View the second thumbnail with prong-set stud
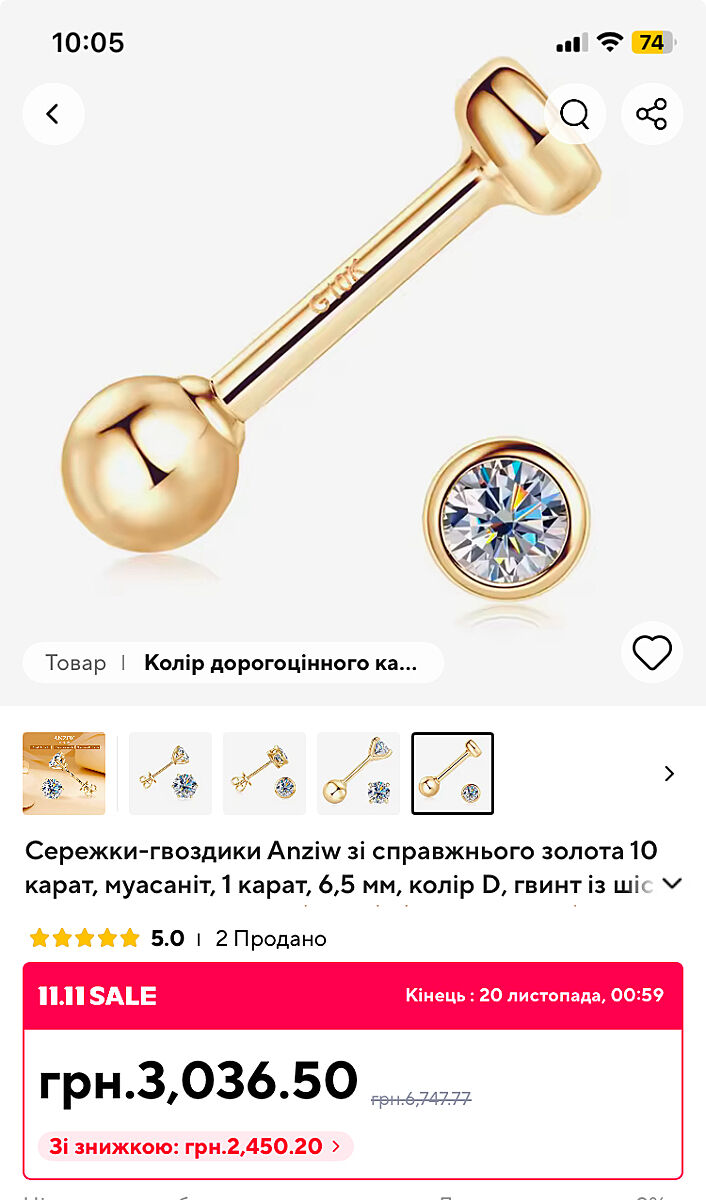The height and width of the screenshot is (1200, 706). [x=170, y=774]
